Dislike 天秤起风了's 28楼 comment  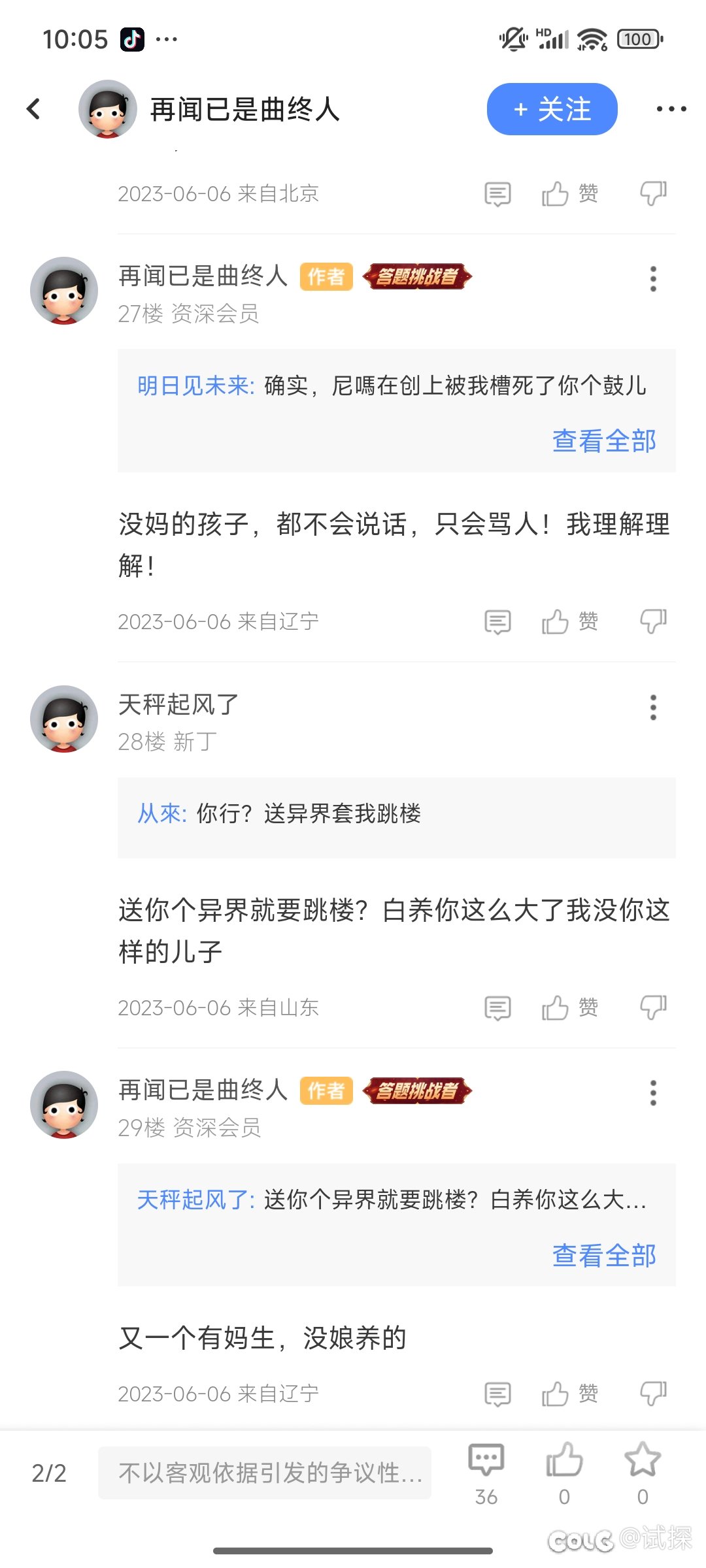(653, 1007)
